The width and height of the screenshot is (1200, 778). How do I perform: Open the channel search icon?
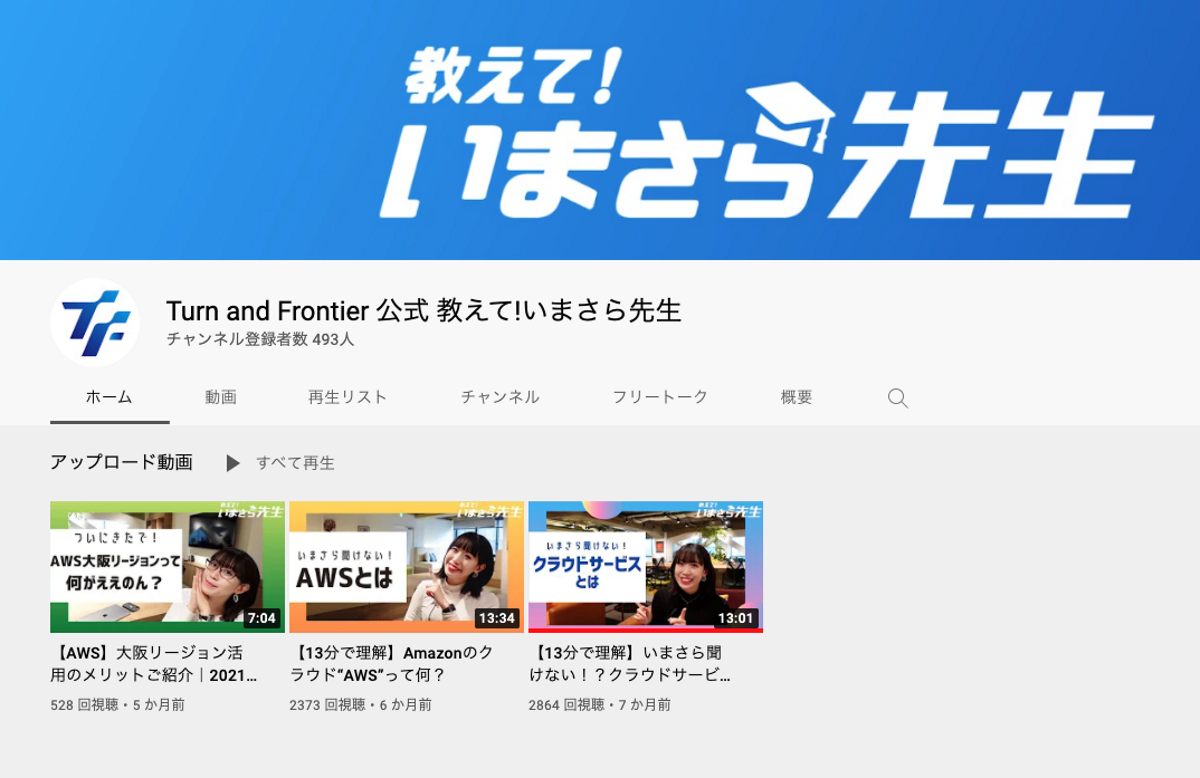click(x=897, y=398)
